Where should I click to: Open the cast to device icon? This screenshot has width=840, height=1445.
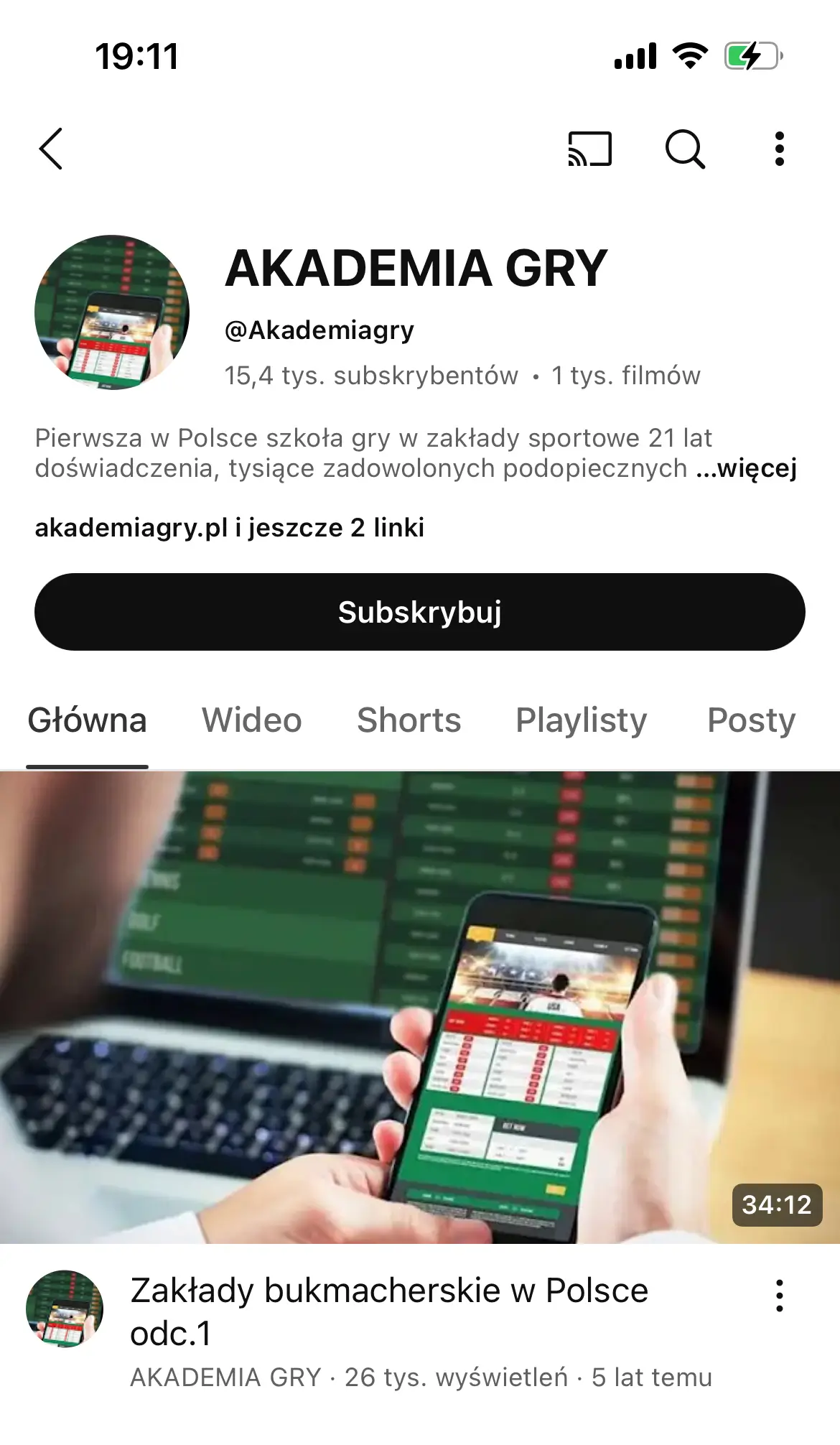coord(589,149)
